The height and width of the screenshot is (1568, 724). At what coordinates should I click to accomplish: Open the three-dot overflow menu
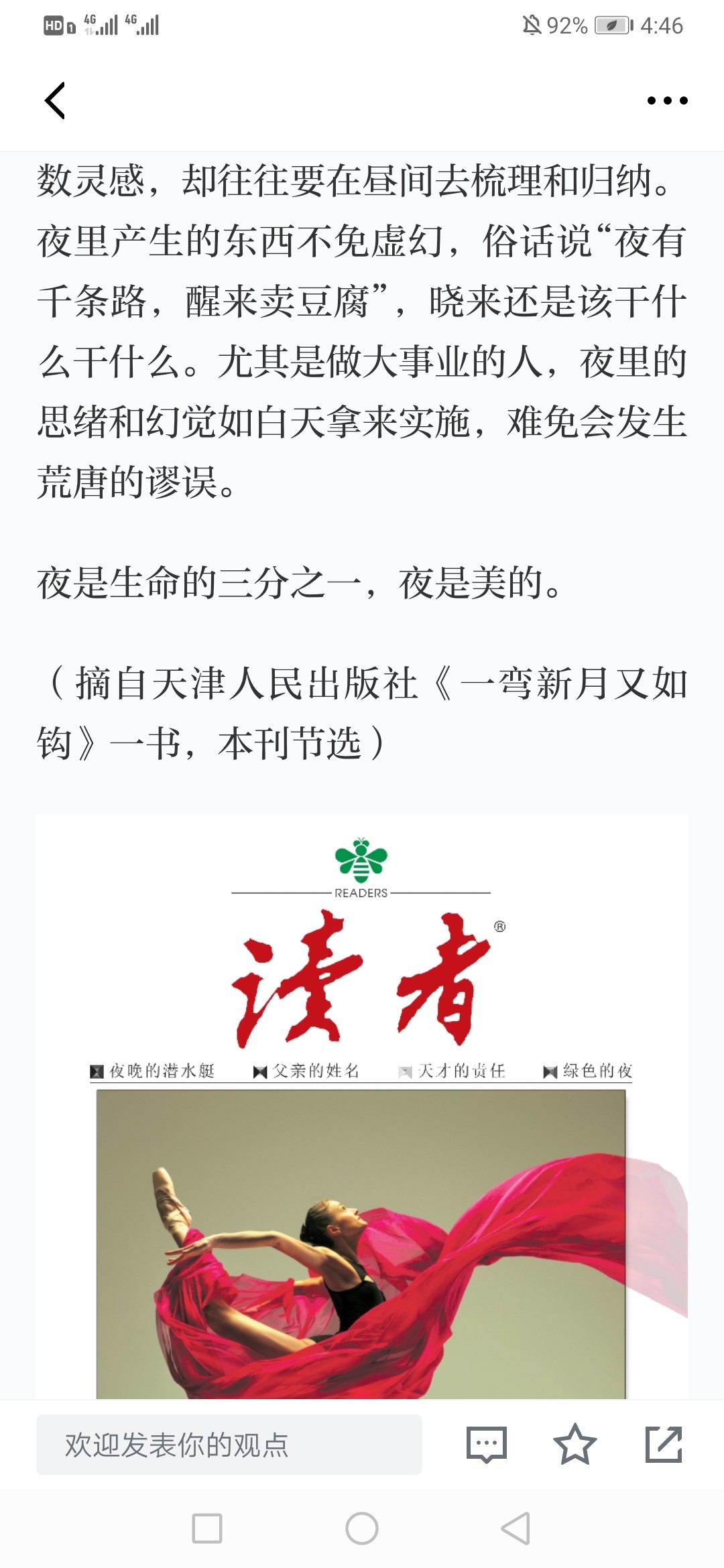click(667, 101)
